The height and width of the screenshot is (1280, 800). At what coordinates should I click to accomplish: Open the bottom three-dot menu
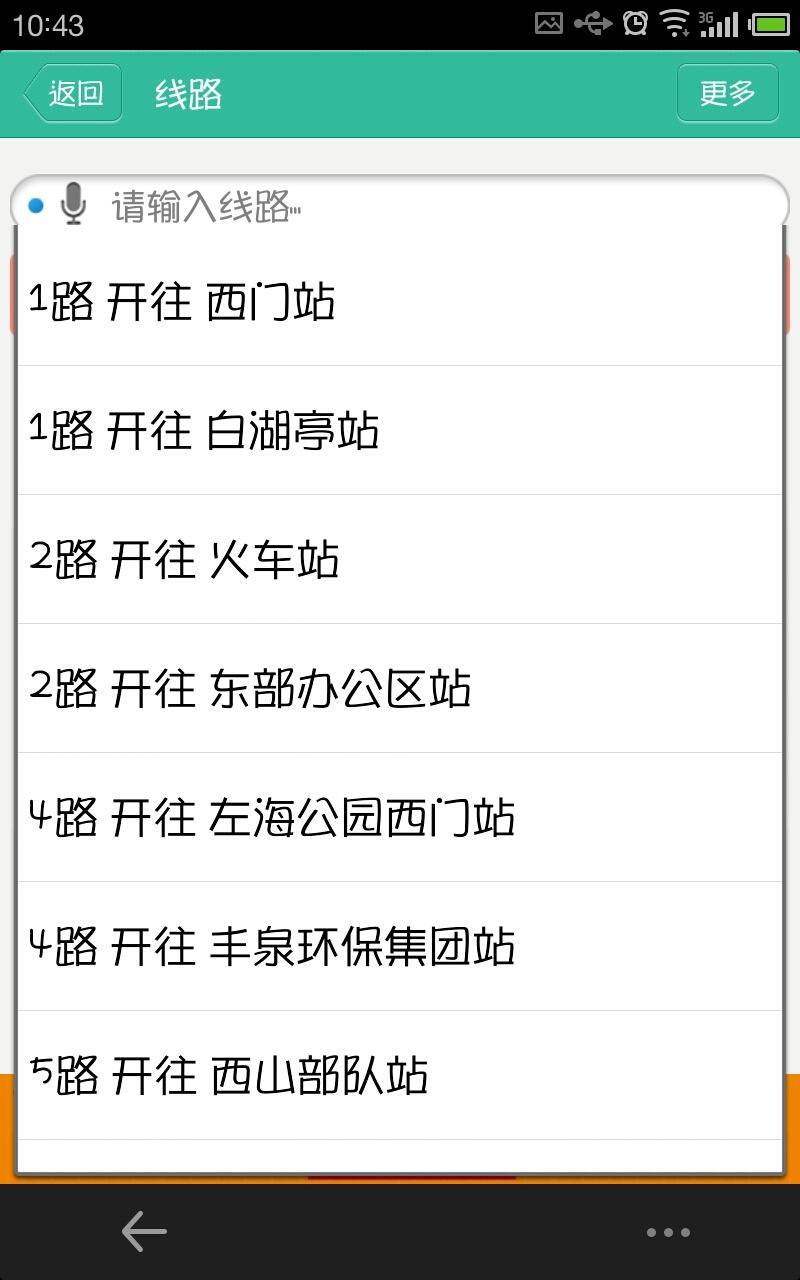click(x=667, y=1232)
